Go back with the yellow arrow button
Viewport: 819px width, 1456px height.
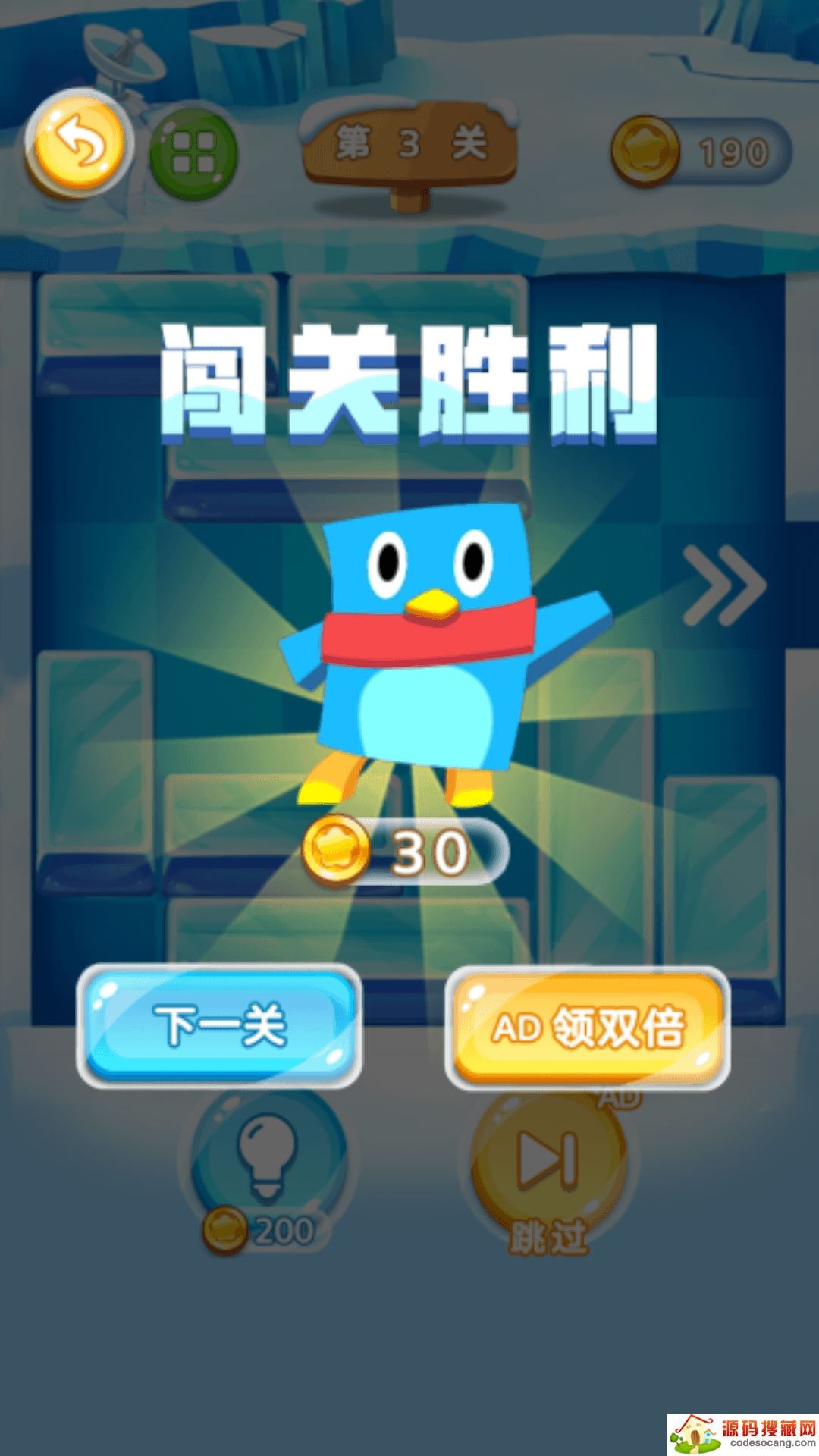[79, 144]
